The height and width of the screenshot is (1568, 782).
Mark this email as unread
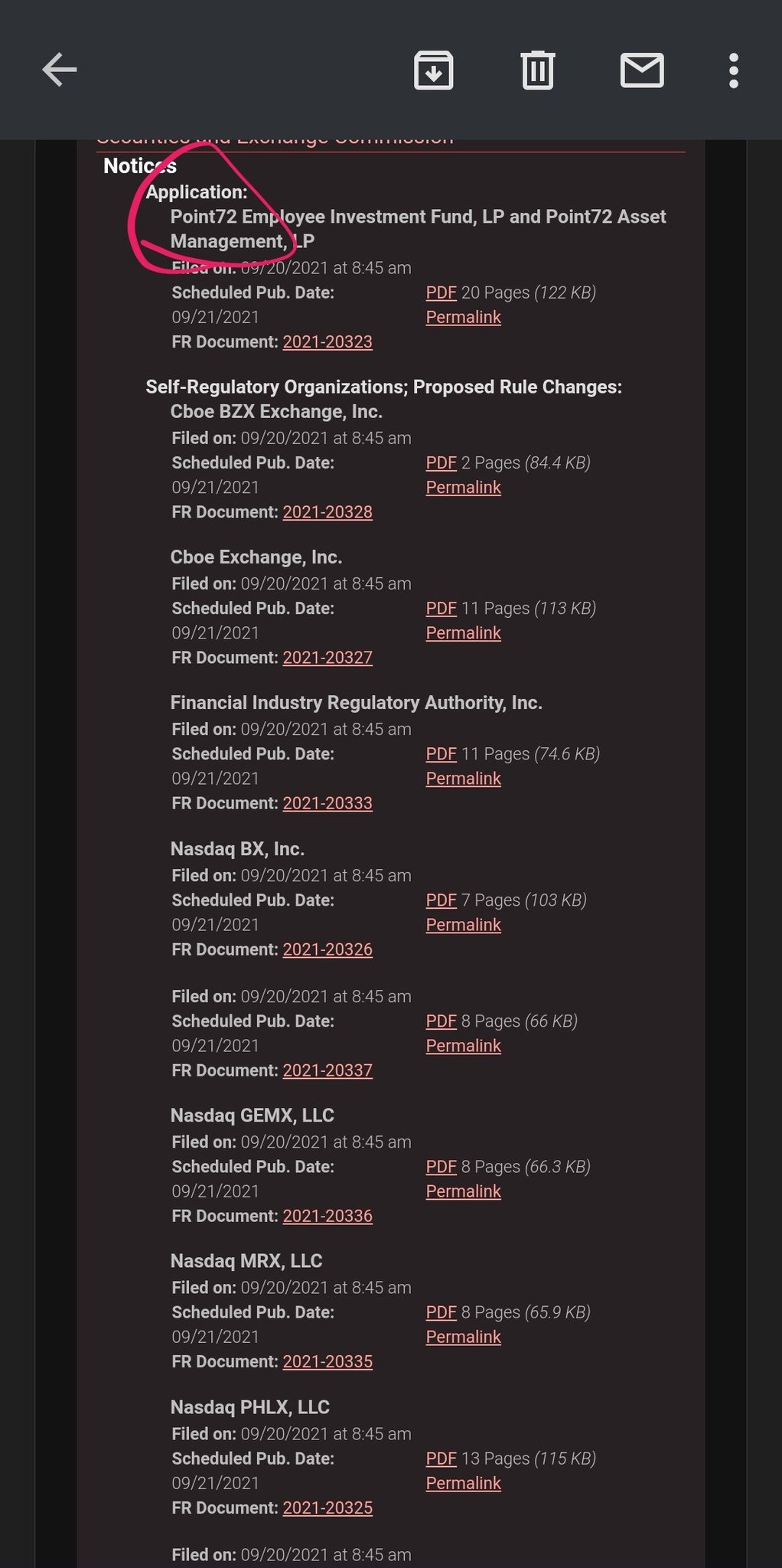(642, 70)
